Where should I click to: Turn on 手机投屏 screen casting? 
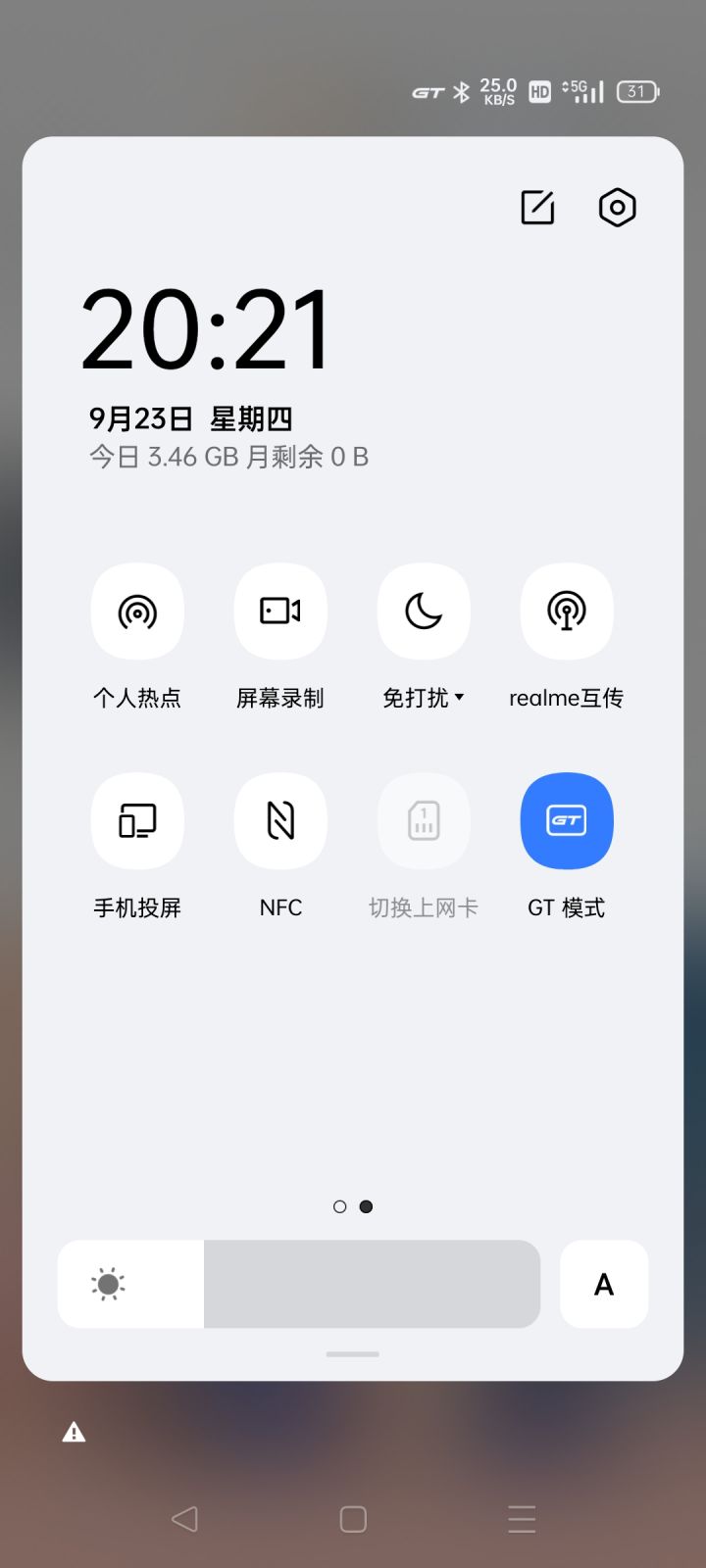pyautogui.click(x=137, y=821)
